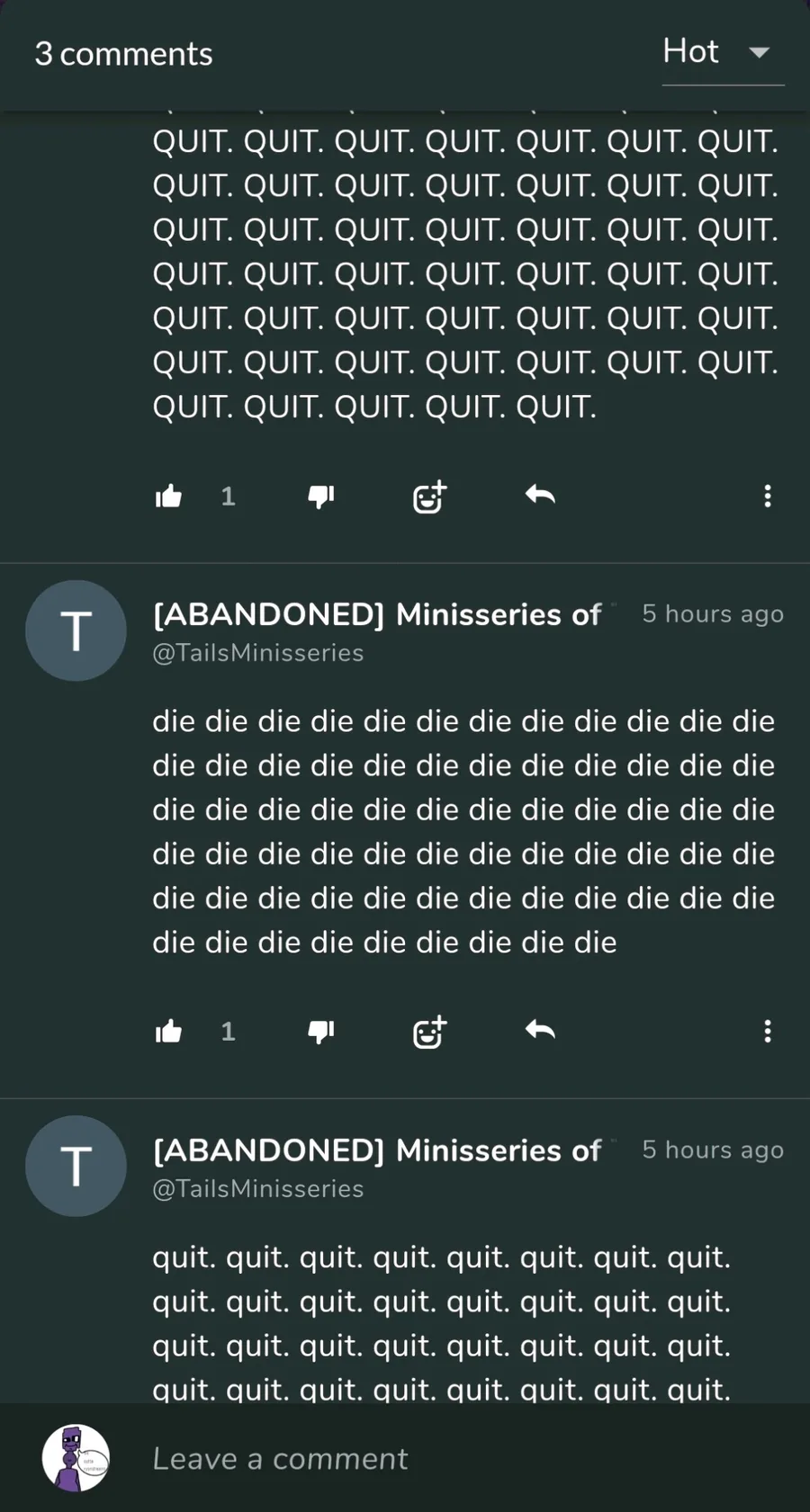
Task: Like the "die die die" comment
Action: tap(169, 1031)
